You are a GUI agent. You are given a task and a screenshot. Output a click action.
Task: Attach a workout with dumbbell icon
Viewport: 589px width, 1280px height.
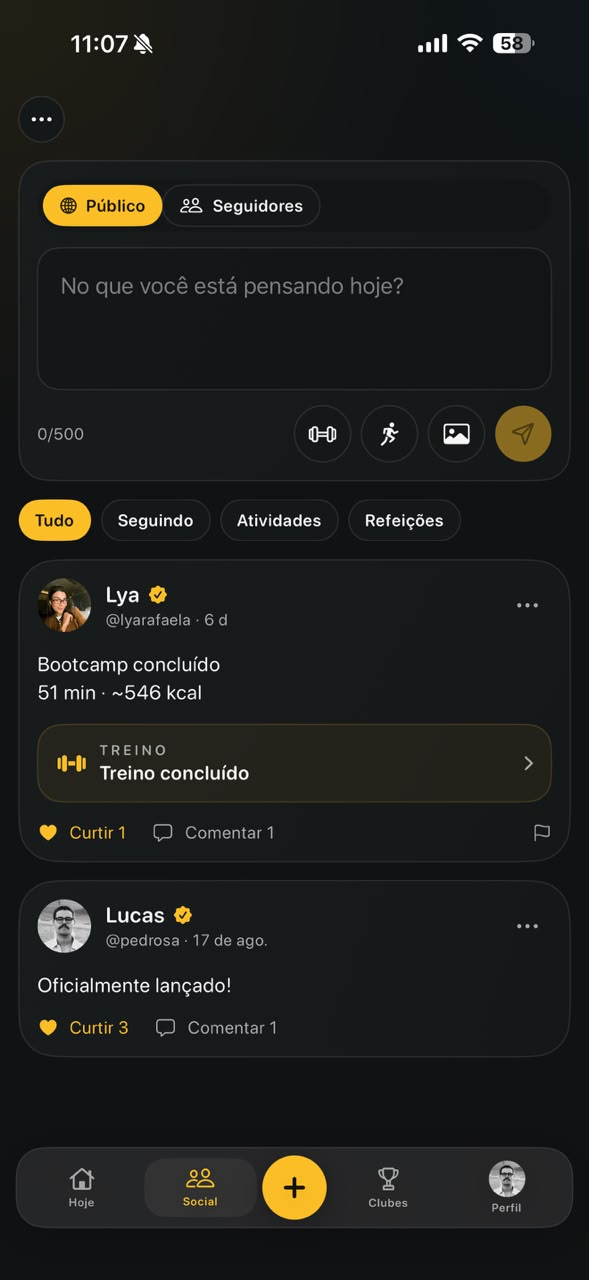tap(322, 434)
